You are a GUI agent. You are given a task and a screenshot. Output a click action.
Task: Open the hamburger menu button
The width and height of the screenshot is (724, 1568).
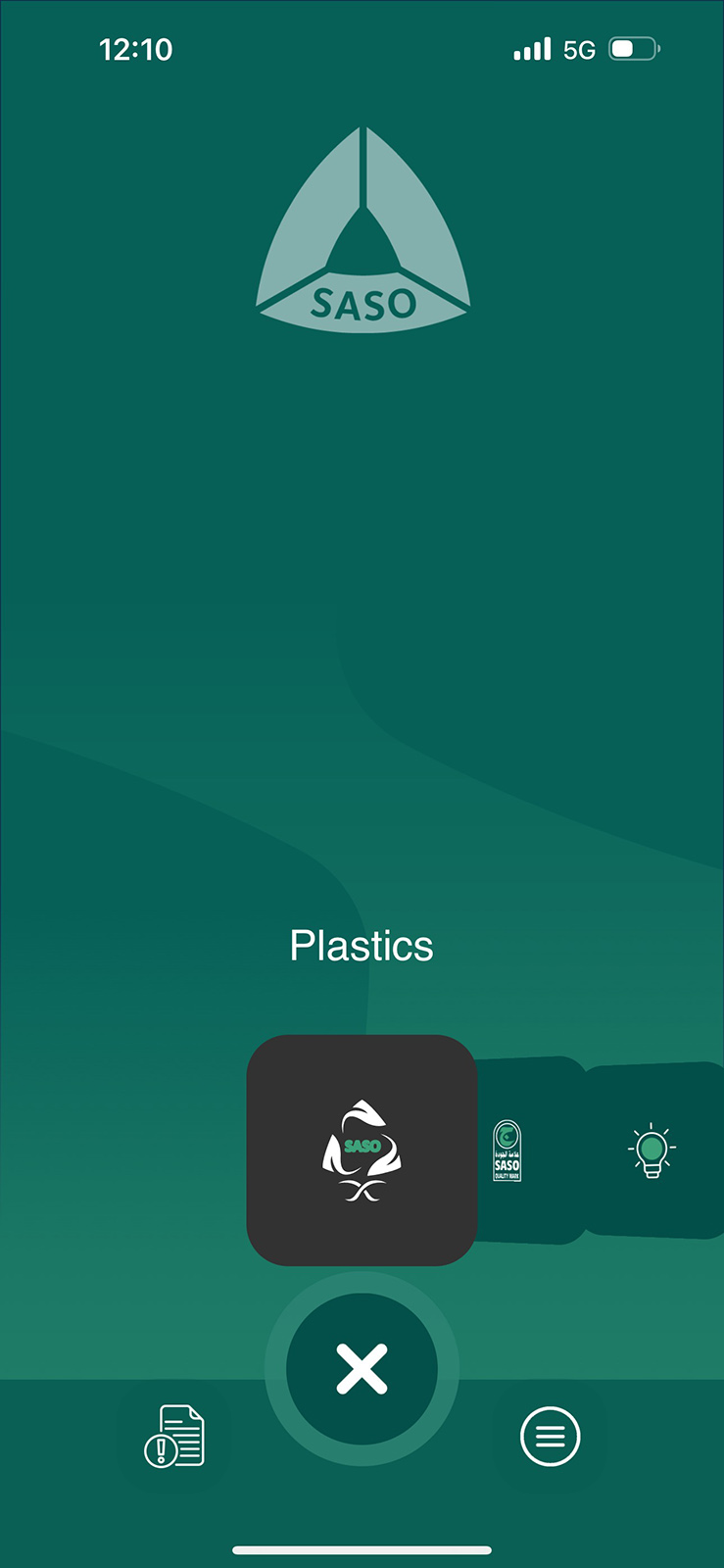point(550,1437)
